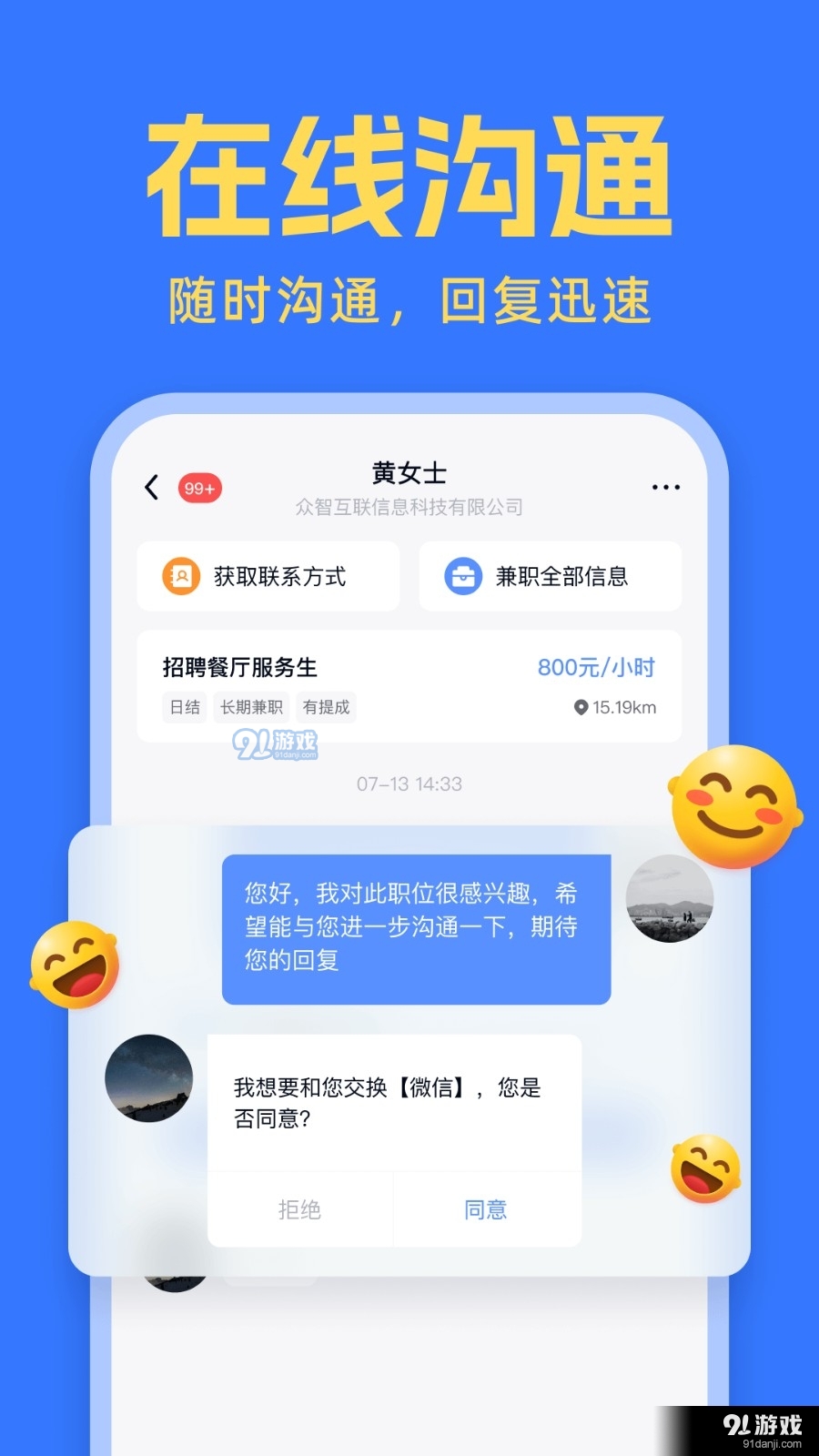Select the 日结 job tag
Viewport: 819px width, 1456px height.
click(184, 707)
